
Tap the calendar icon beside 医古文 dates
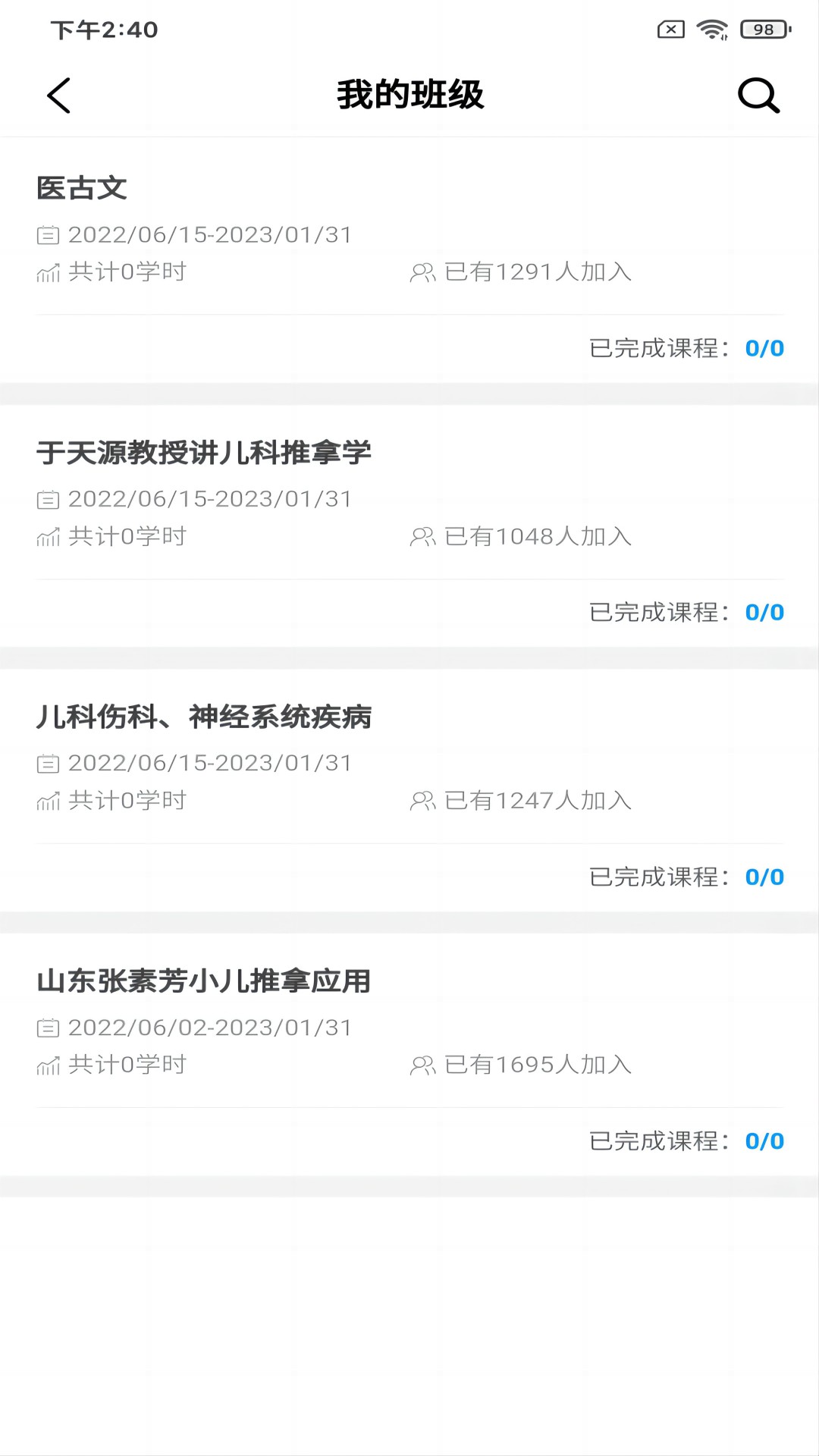point(49,235)
